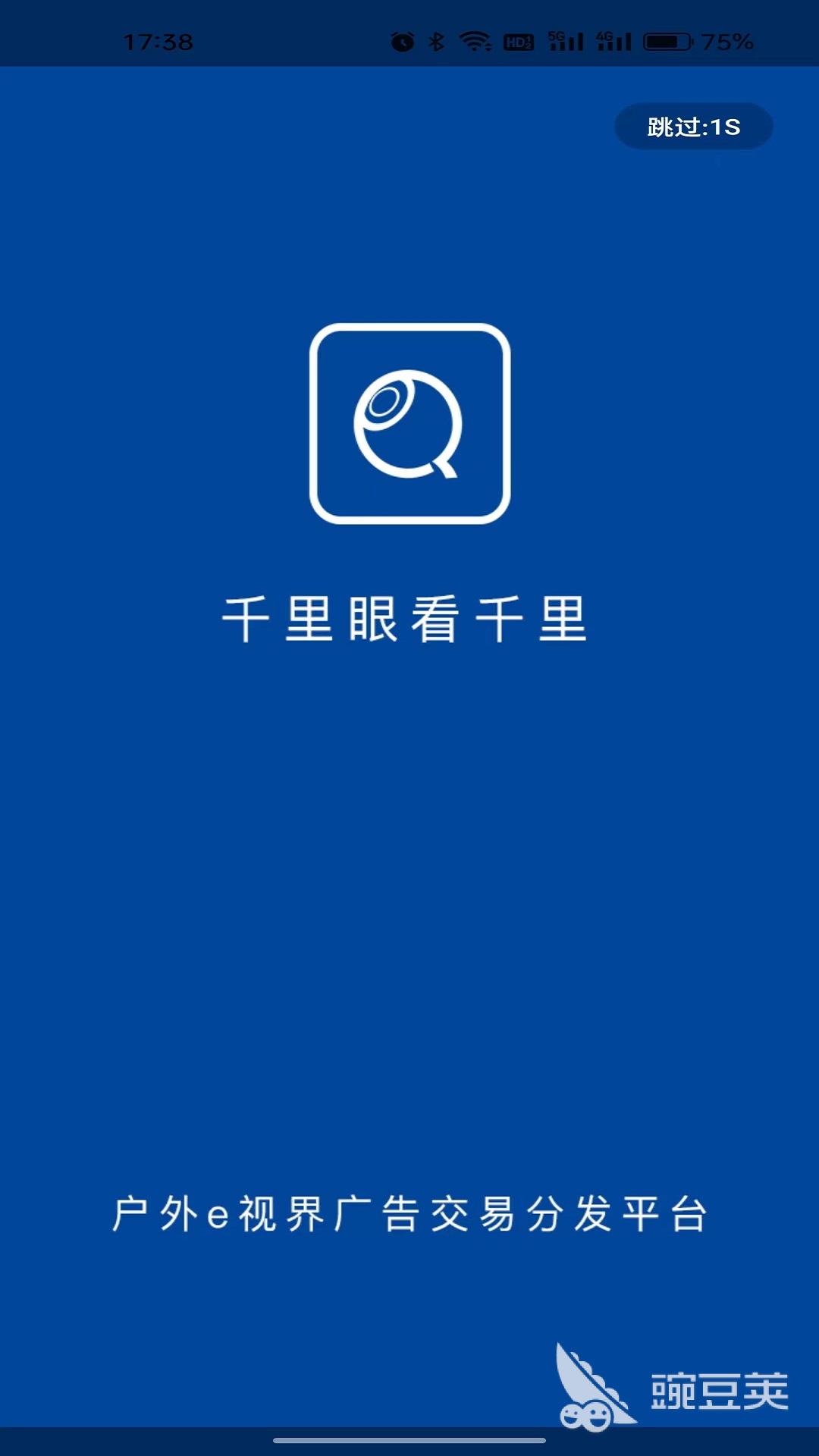Click the 千里眼看千里 slogan text
Image resolution: width=819 pixels, height=1456 pixels.
tap(409, 618)
